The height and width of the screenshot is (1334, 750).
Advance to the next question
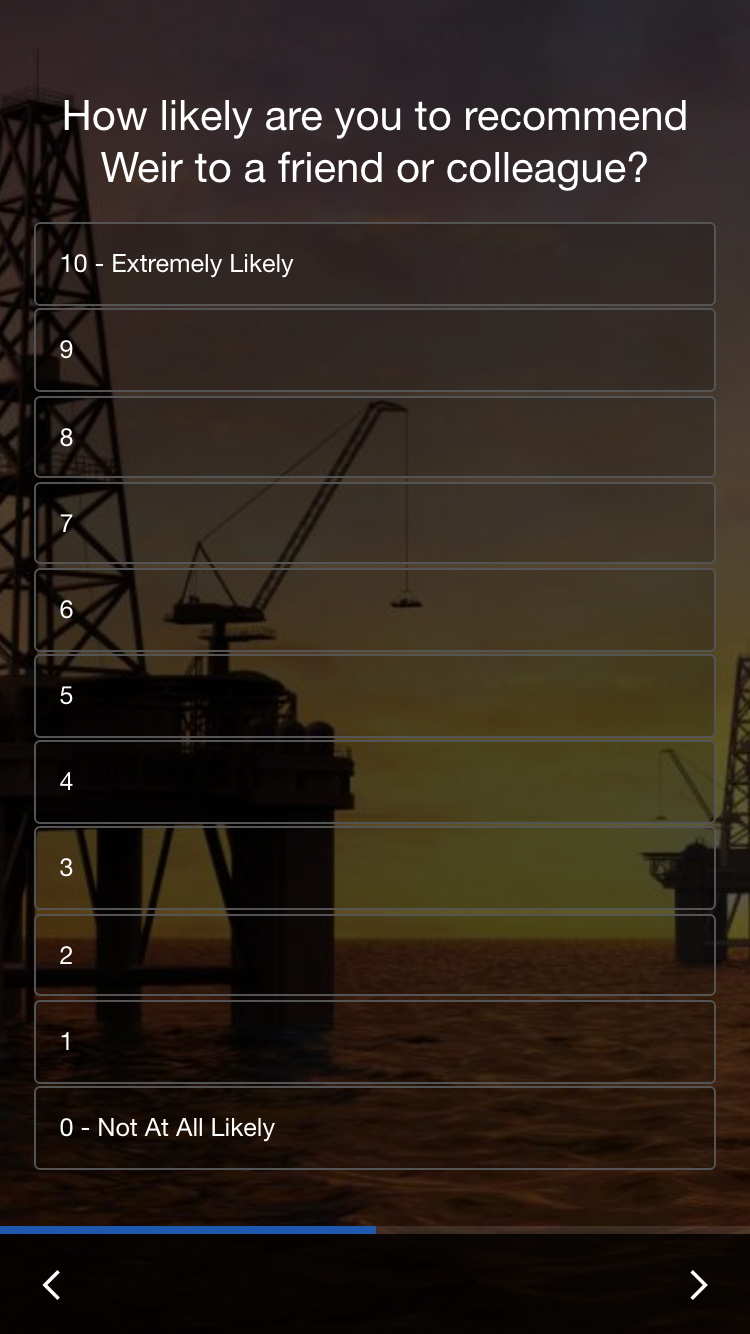tap(698, 1285)
